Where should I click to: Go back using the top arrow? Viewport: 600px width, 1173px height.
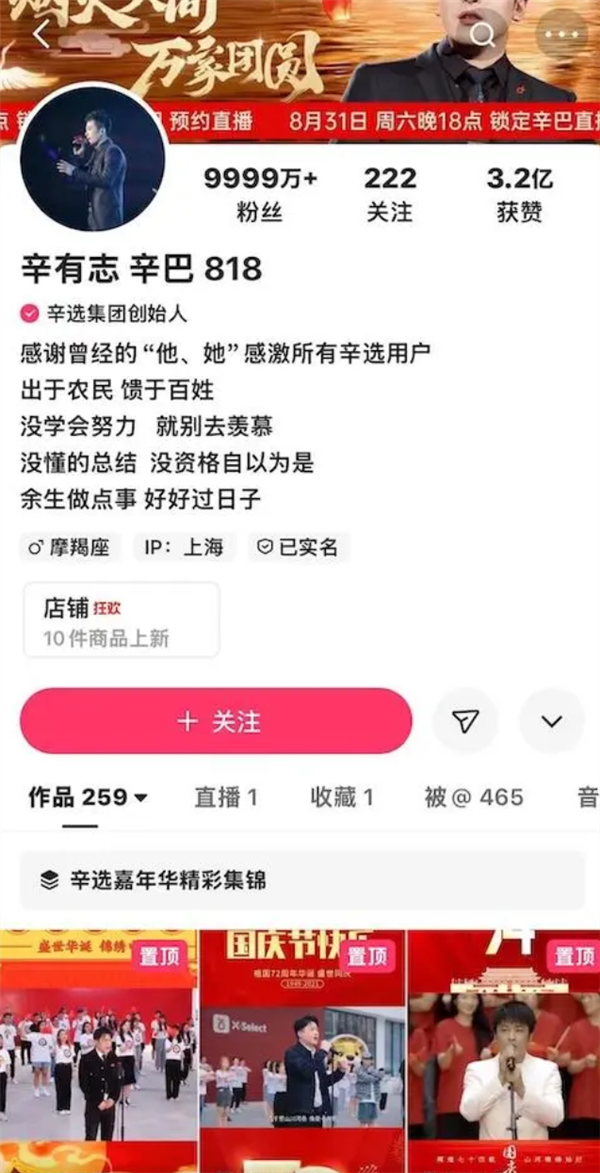click(42, 34)
